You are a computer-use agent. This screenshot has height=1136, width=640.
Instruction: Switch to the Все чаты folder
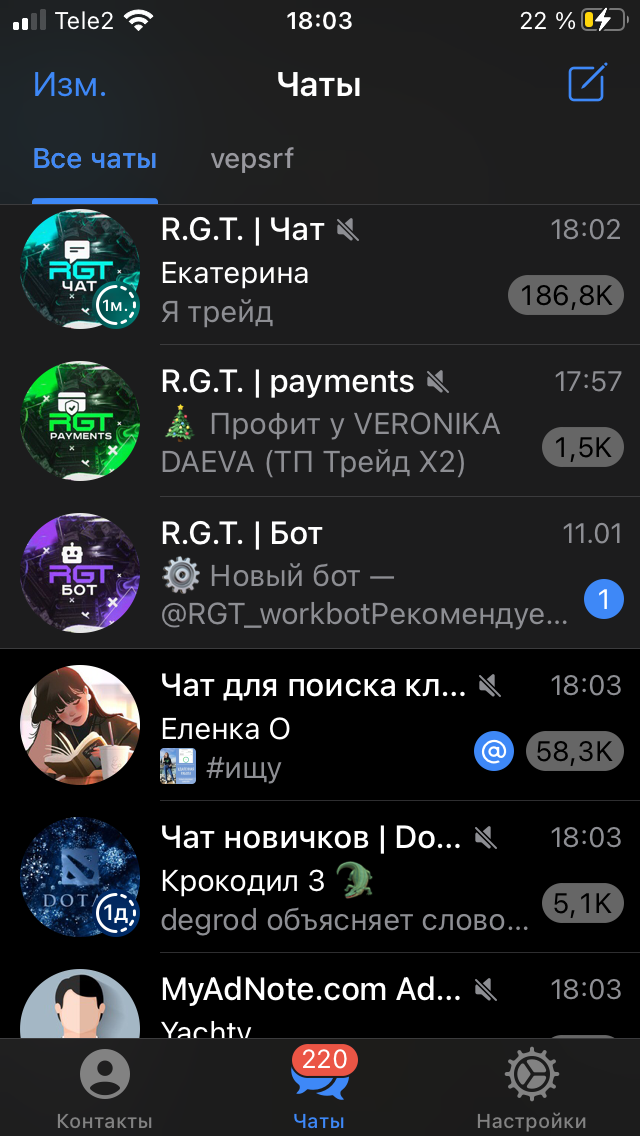[x=95, y=160]
